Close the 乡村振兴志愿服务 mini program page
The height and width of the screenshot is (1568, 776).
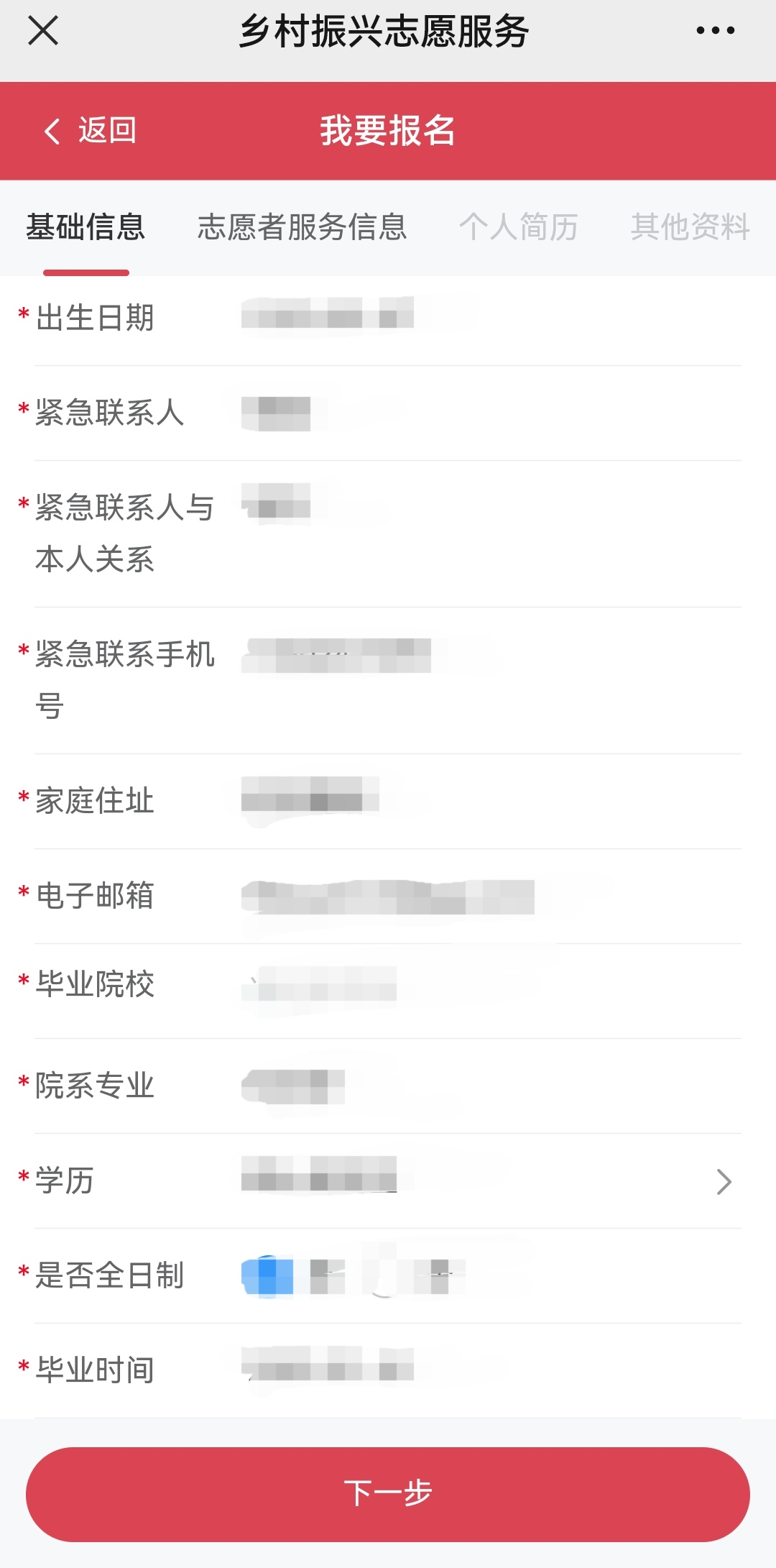[43, 31]
